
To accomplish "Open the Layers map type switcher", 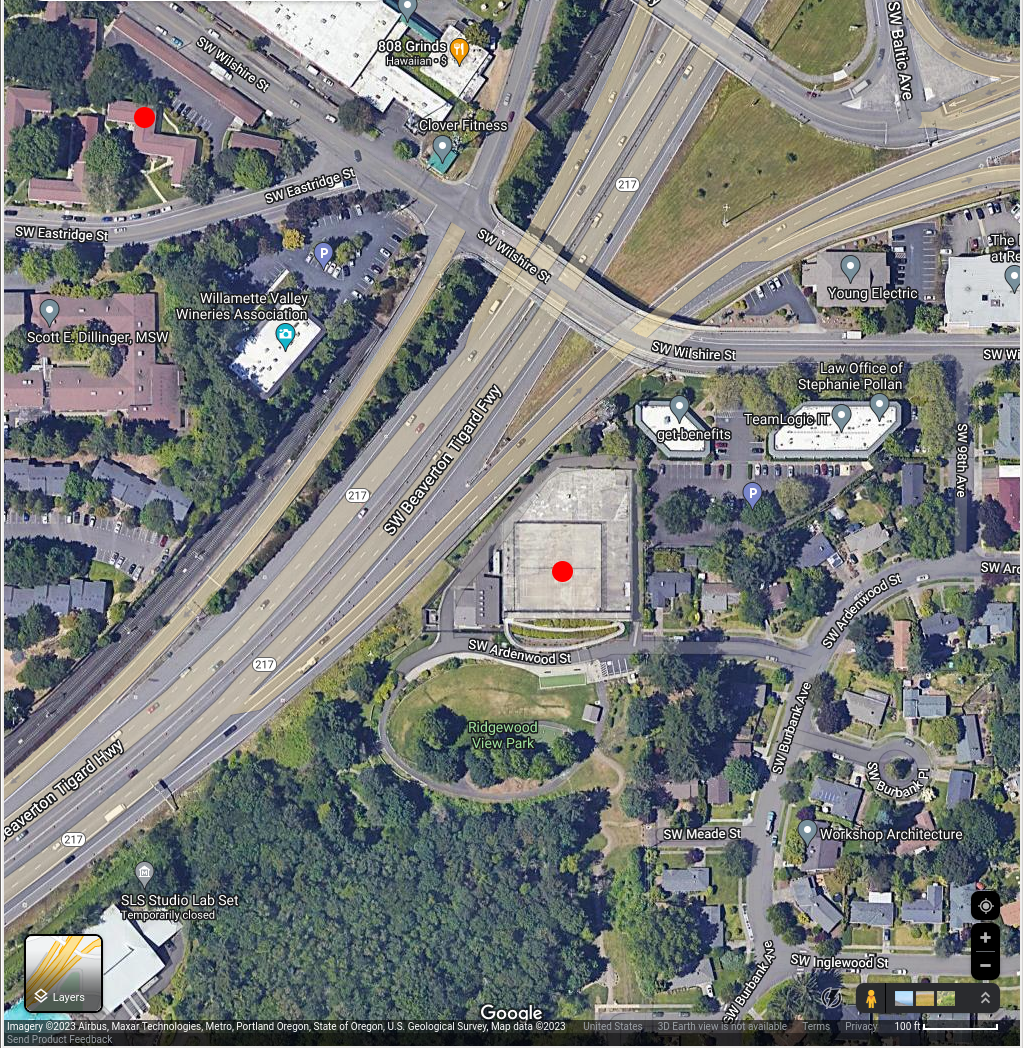I will coord(63,973).
